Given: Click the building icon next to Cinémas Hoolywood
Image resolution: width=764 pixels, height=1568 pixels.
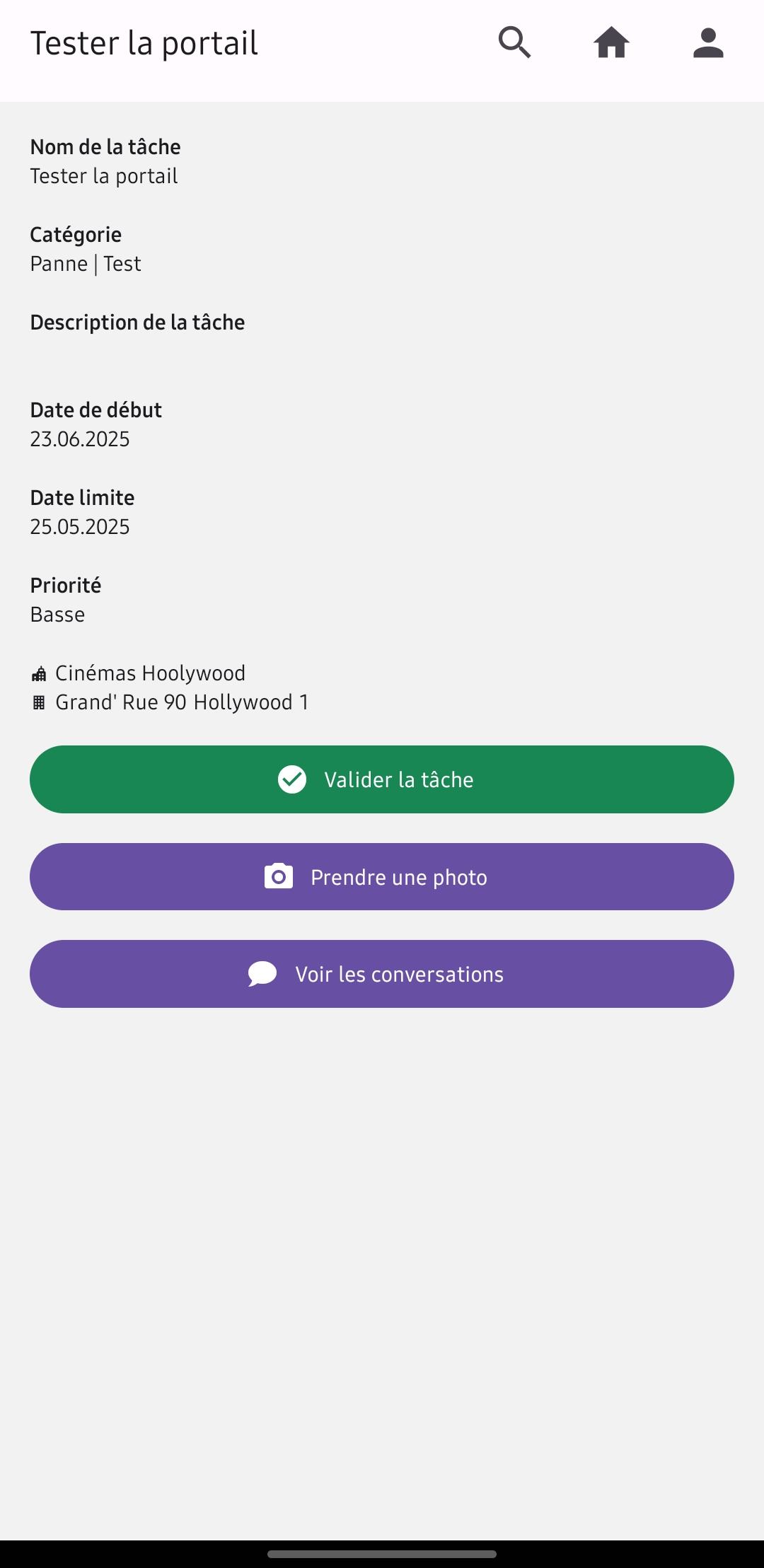Looking at the screenshot, I should point(40,673).
